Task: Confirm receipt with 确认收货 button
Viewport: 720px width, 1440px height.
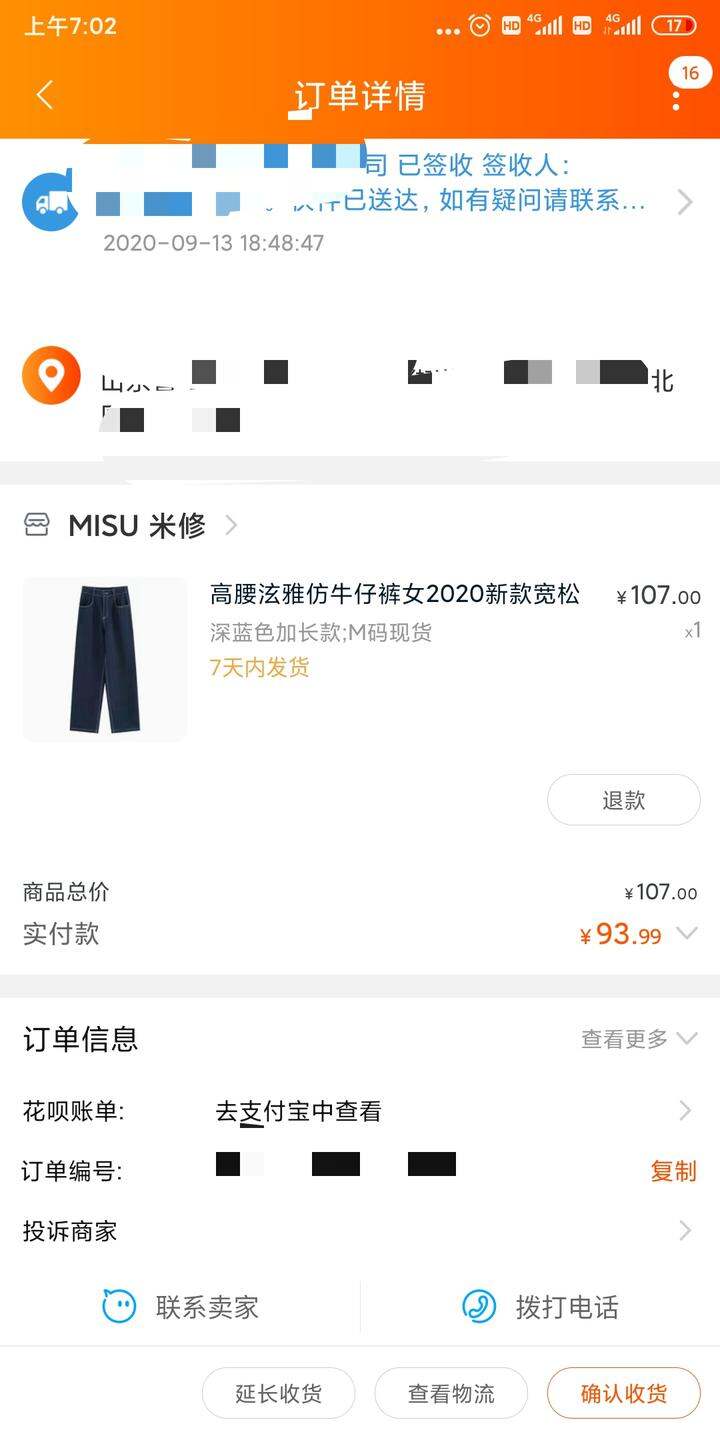Action: [623, 1393]
